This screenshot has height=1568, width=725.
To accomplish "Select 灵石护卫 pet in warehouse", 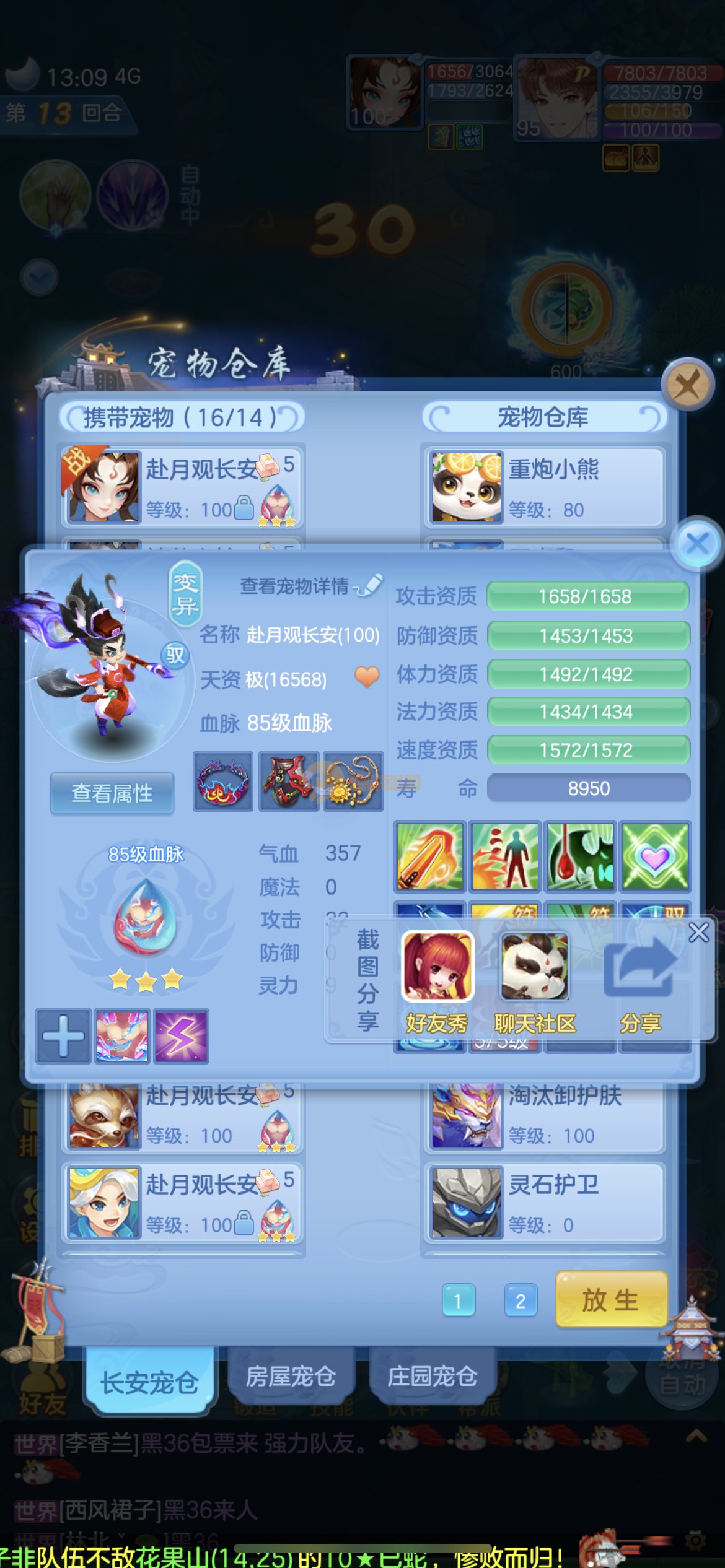I will (544, 1203).
